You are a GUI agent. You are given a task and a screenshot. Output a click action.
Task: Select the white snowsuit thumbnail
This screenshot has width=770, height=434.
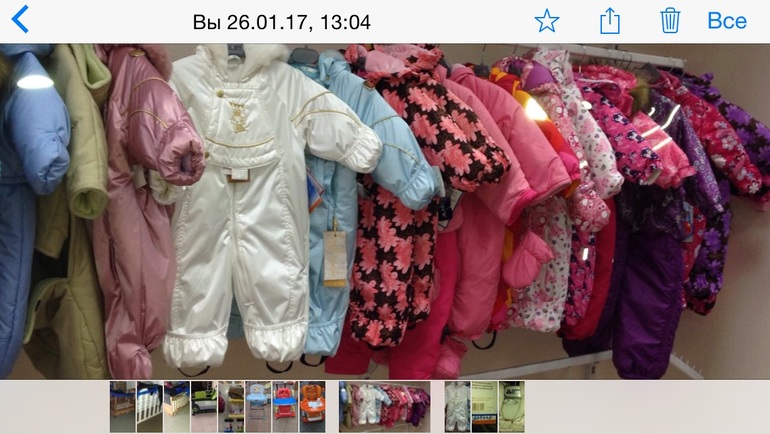click(457, 406)
